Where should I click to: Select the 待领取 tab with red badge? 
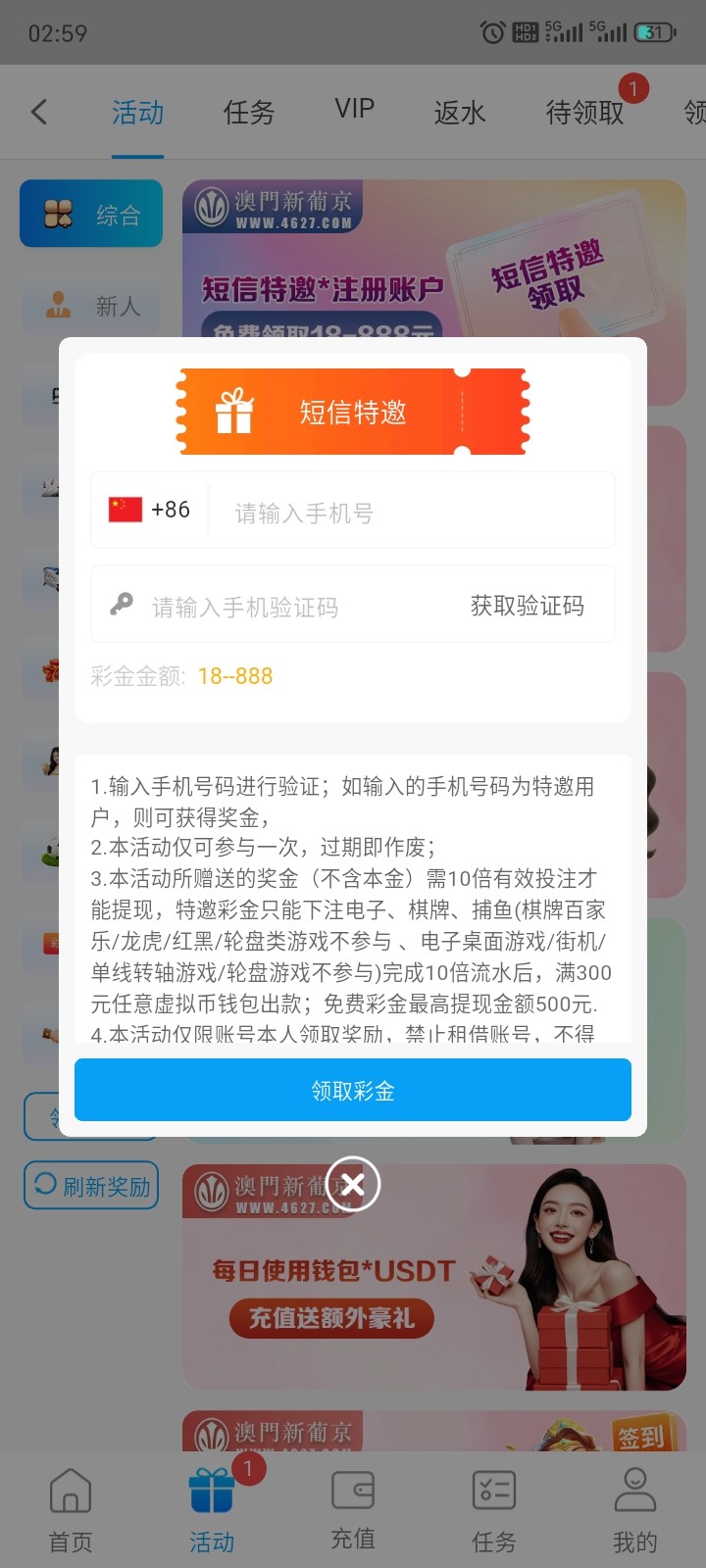pyautogui.click(x=584, y=113)
